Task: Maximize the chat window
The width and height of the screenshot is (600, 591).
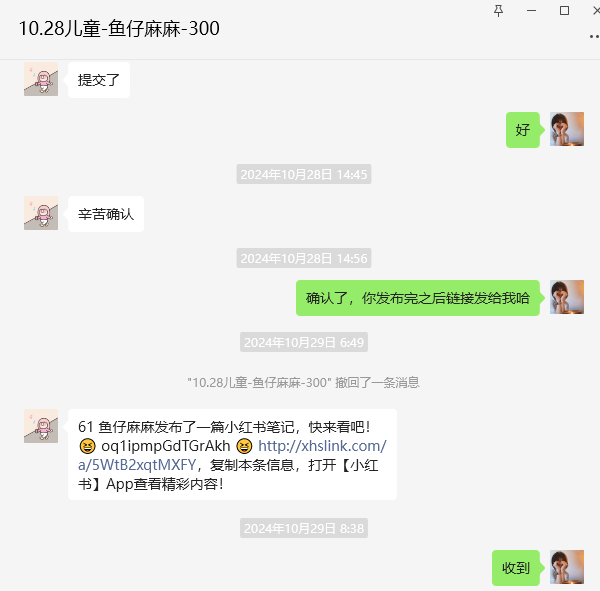Action: 564,10
